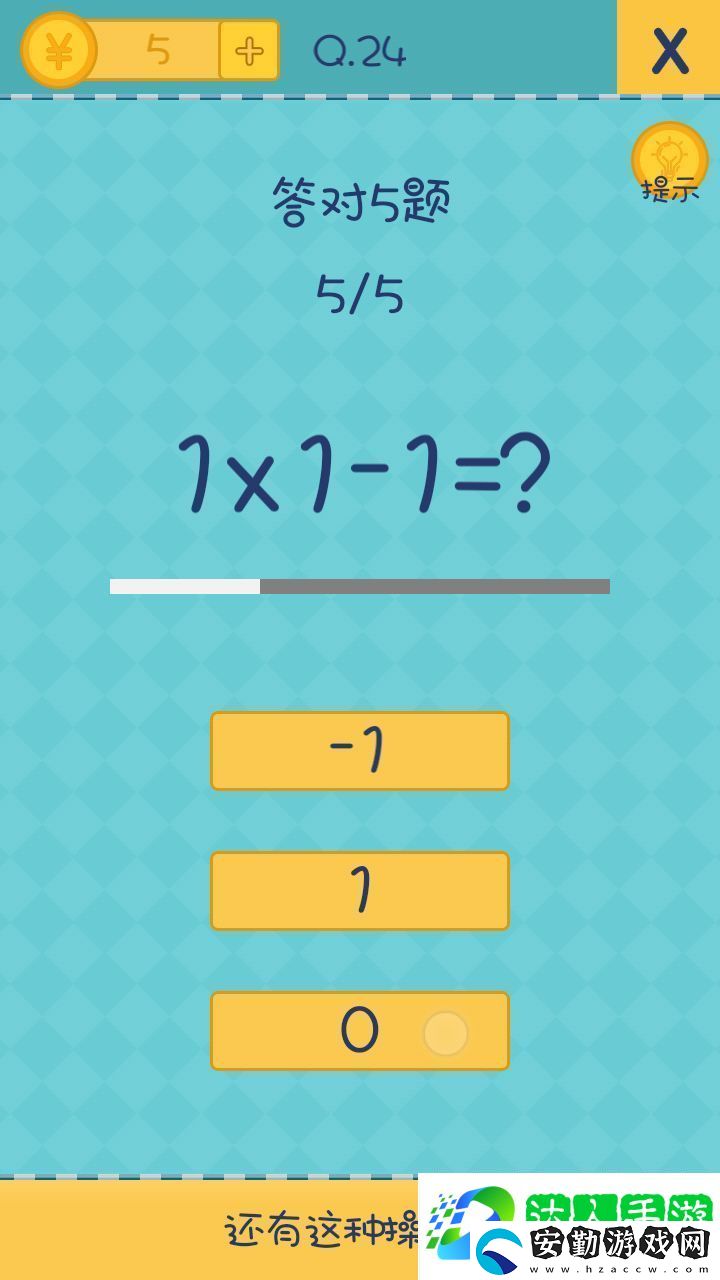Add more coins with the plus button

(248, 50)
